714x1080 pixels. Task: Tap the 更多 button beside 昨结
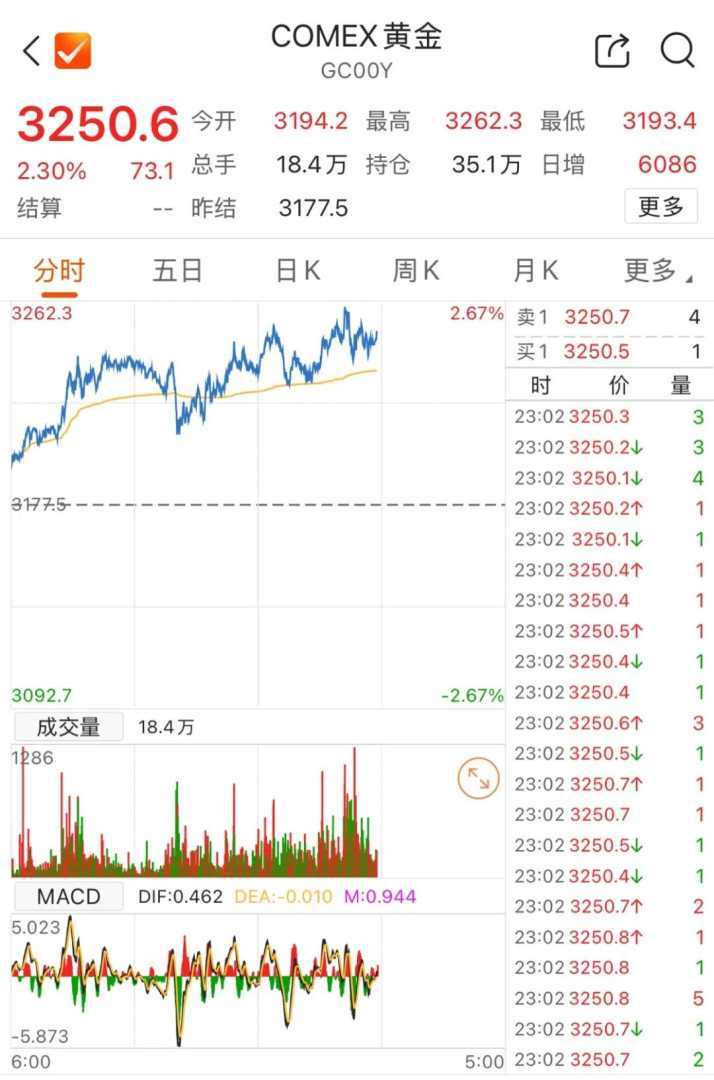pyautogui.click(x=660, y=207)
